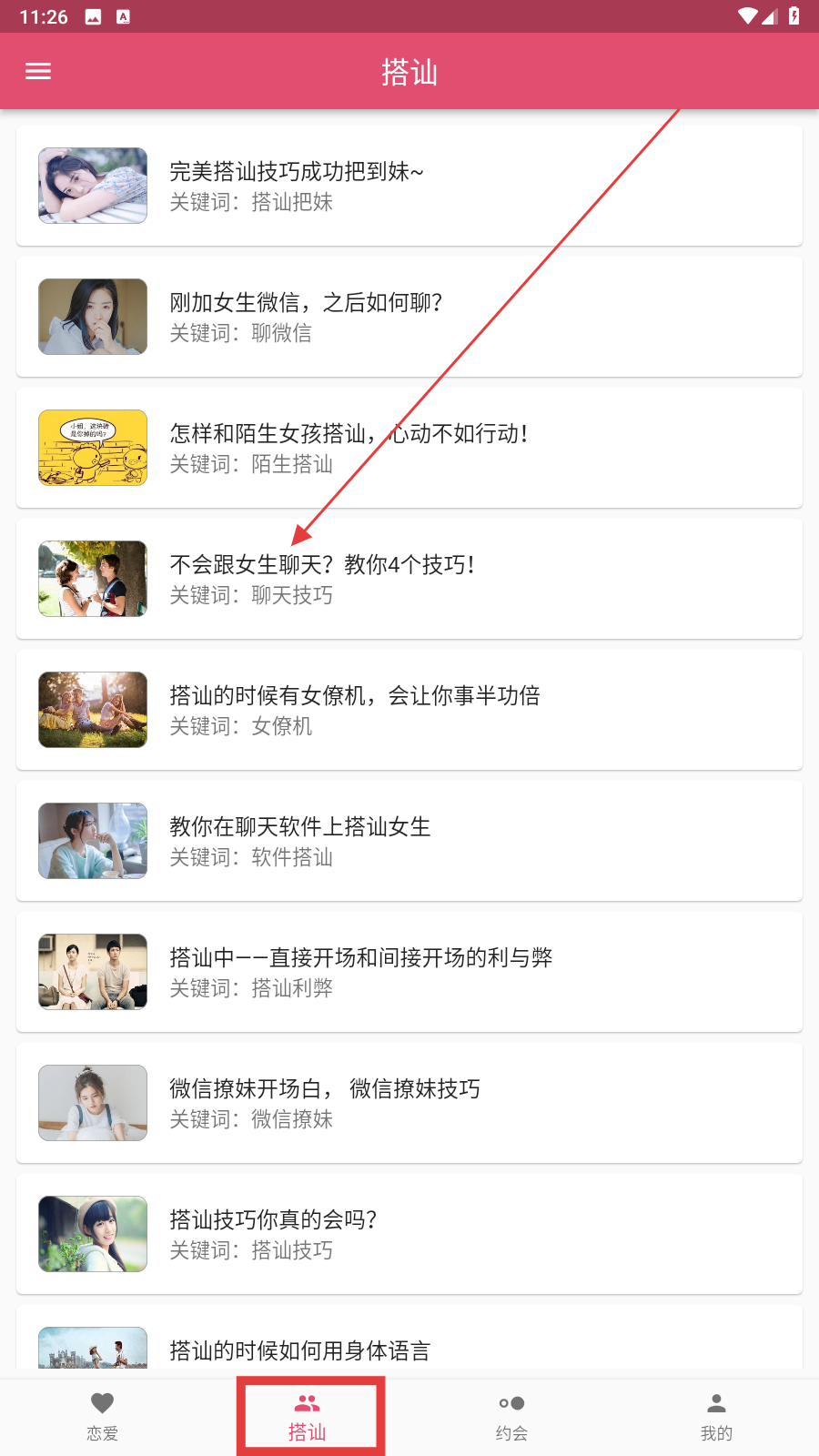Open article 搭讪技巧你真的会吗
This screenshot has width=819, height=1456.
click(x=409, y=1234)
